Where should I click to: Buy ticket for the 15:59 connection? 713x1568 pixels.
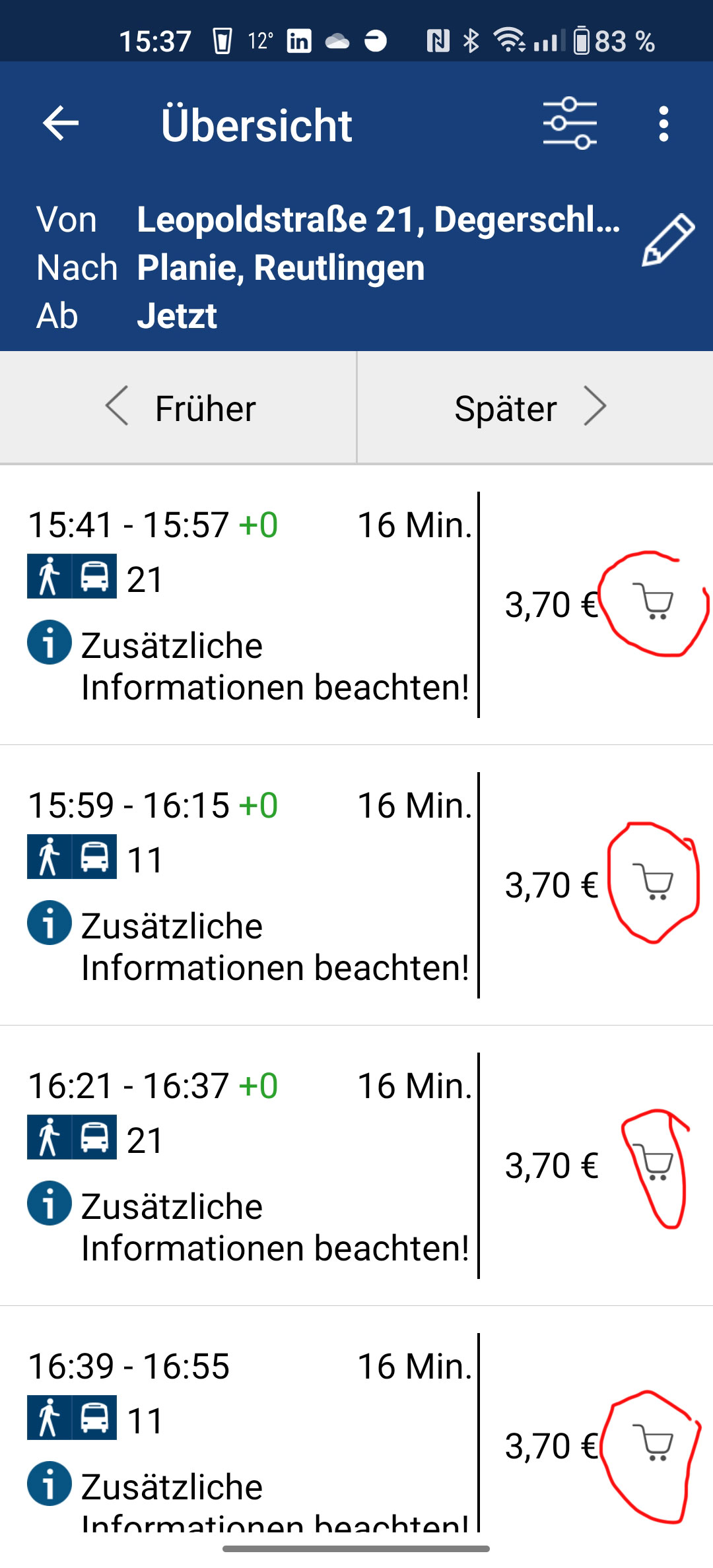click(x=657, y=882)
